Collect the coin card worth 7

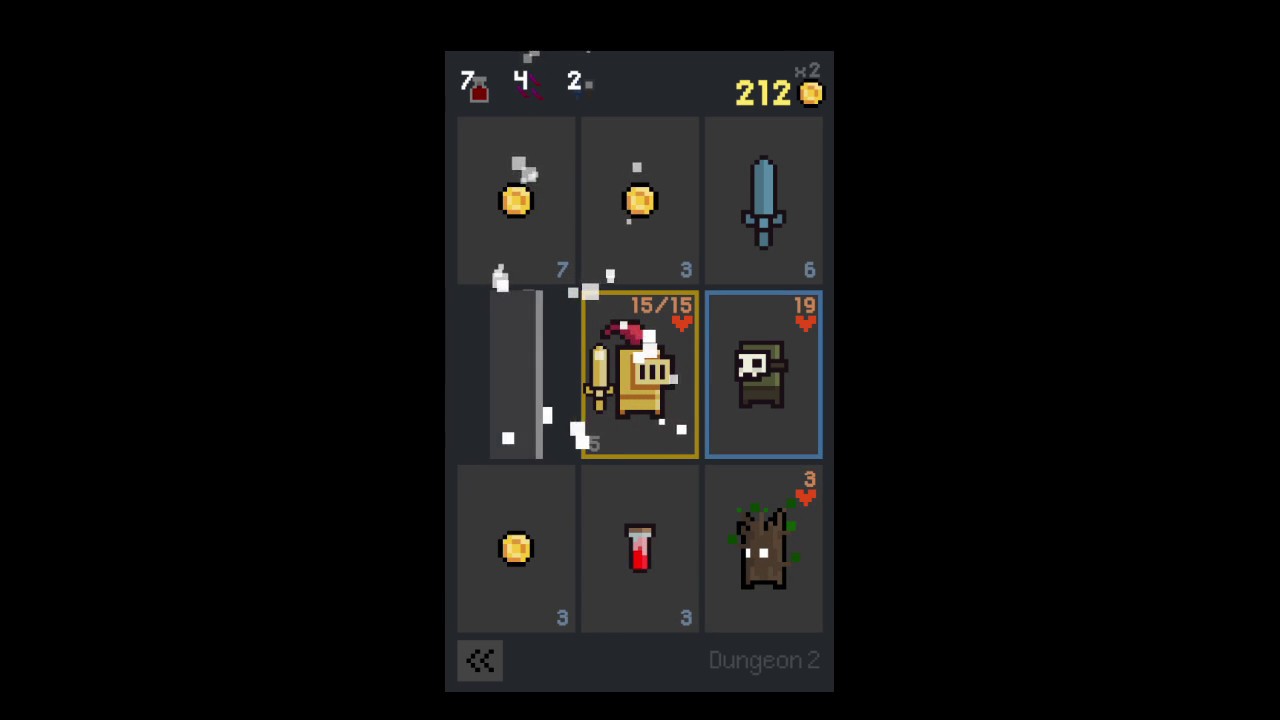pos(516,201)
